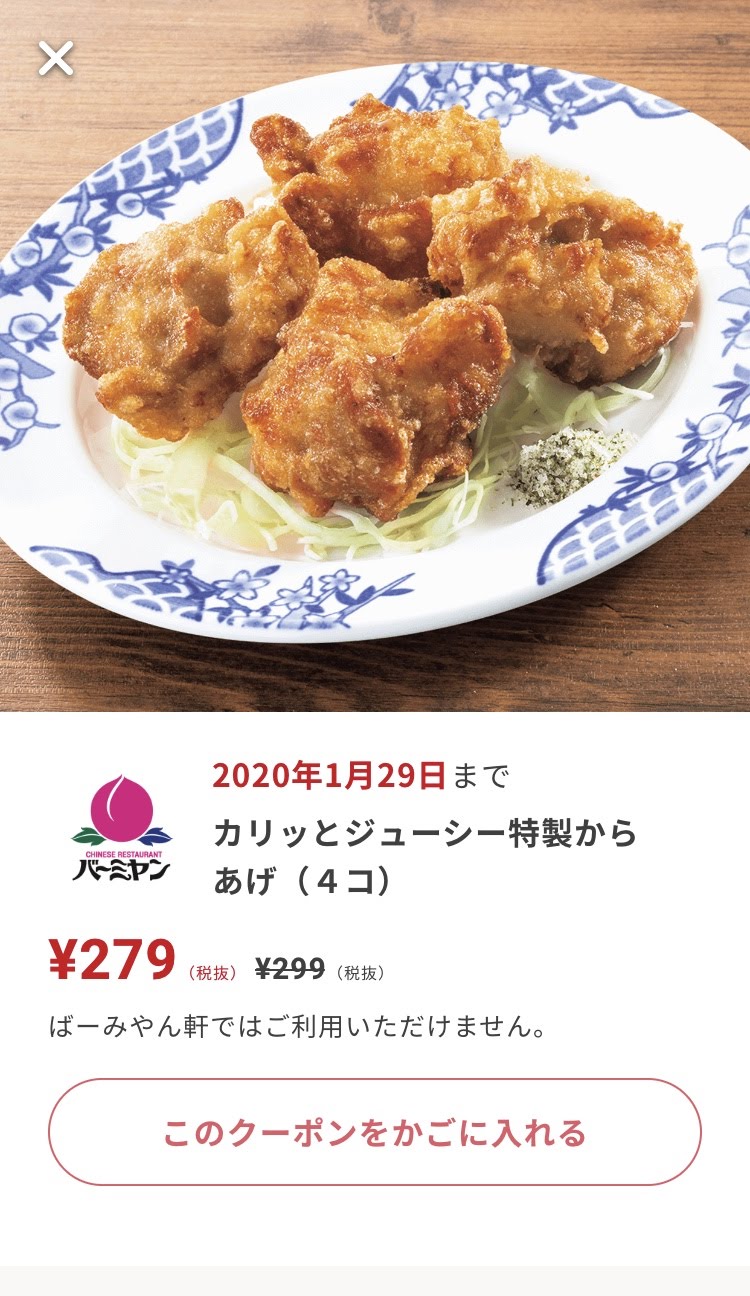Close the coupon detail screen
This screenshot has height=1296, width=750.
56,59
